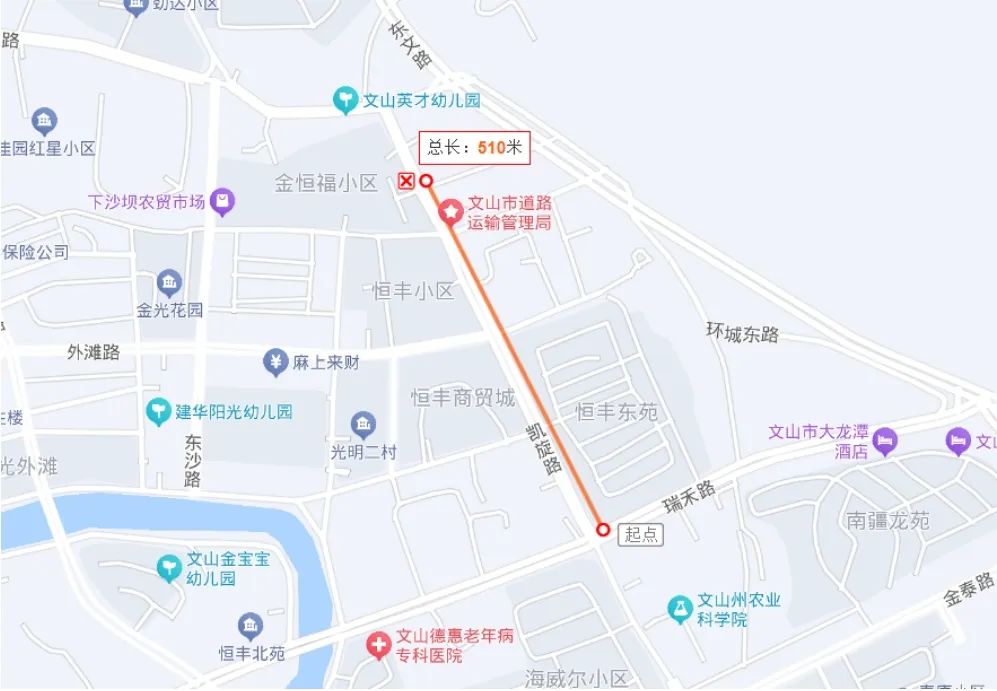The height and width of the screenshot is (691, 997).
Task: Delete the distance measurement with red X
Action: (406, 181)
